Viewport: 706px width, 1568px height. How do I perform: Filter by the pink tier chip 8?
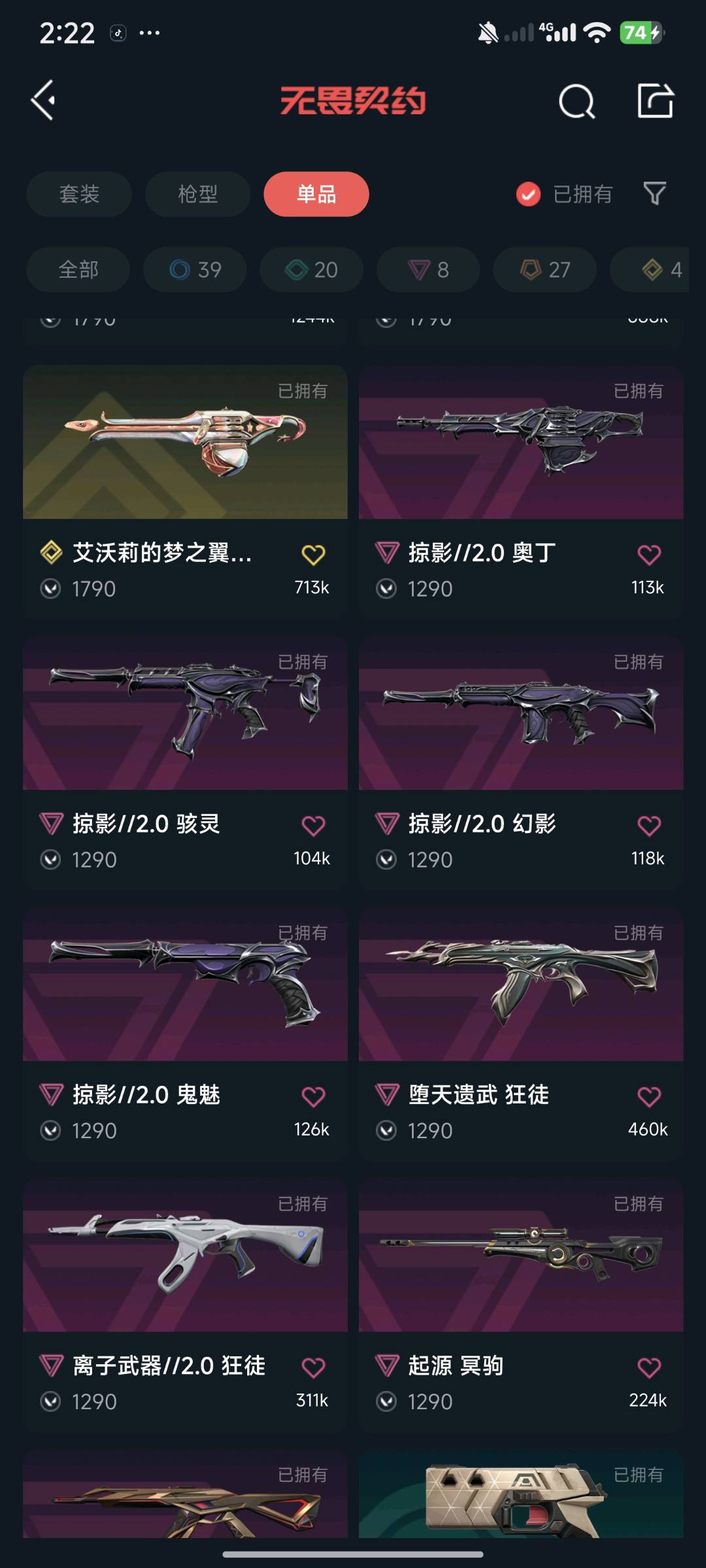(x=428, y=269)
